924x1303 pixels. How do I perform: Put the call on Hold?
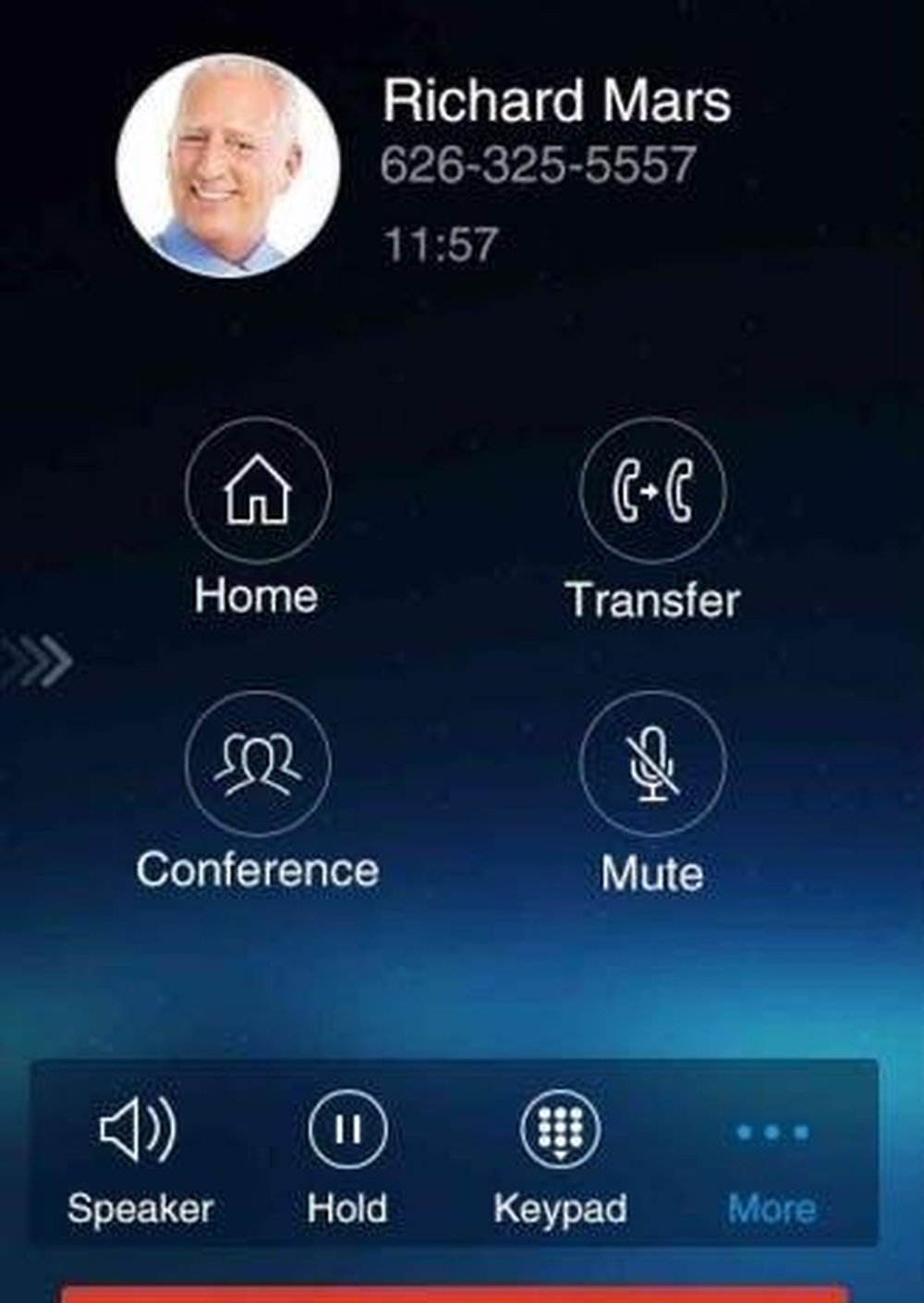(347, 1129)
